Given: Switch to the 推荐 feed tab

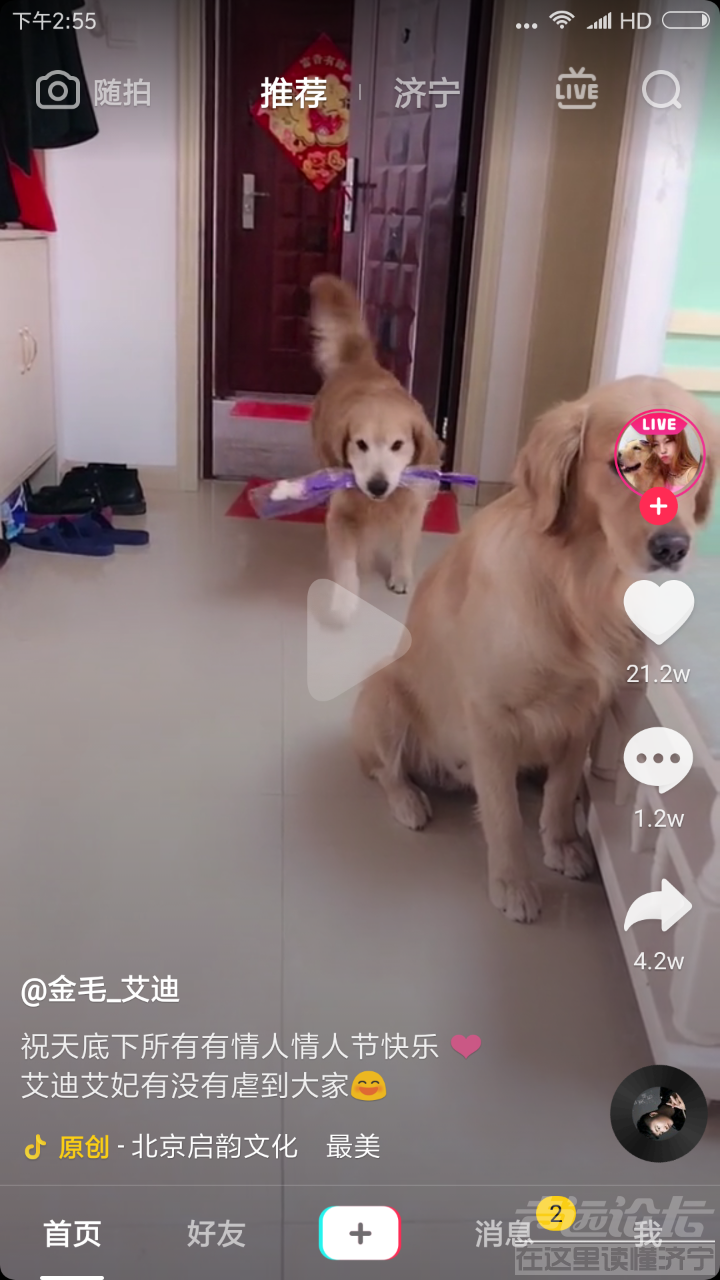Looking at the screenshot, I should point(294,93).
